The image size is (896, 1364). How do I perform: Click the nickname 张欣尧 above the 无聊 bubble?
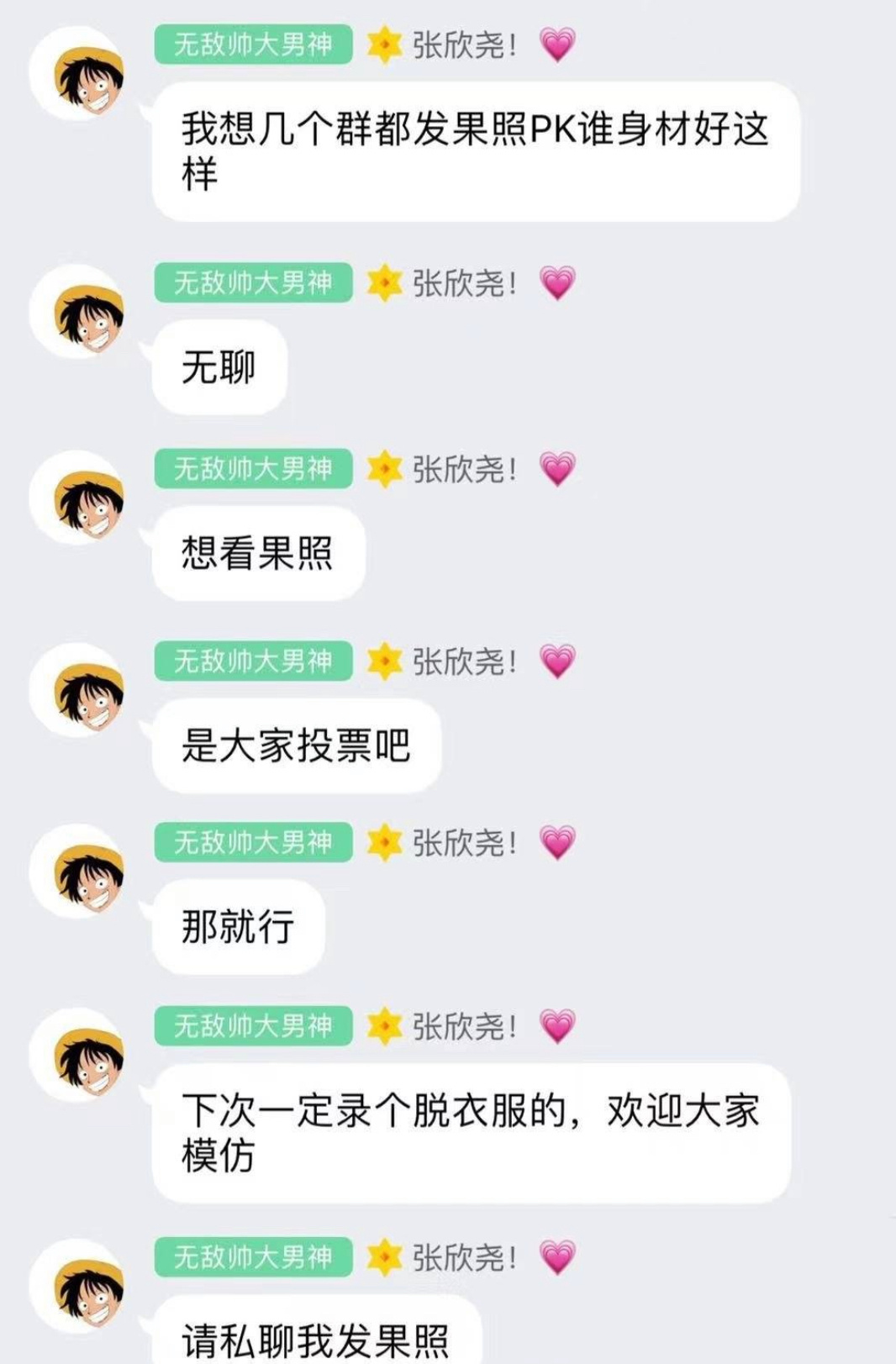point(461,283)
